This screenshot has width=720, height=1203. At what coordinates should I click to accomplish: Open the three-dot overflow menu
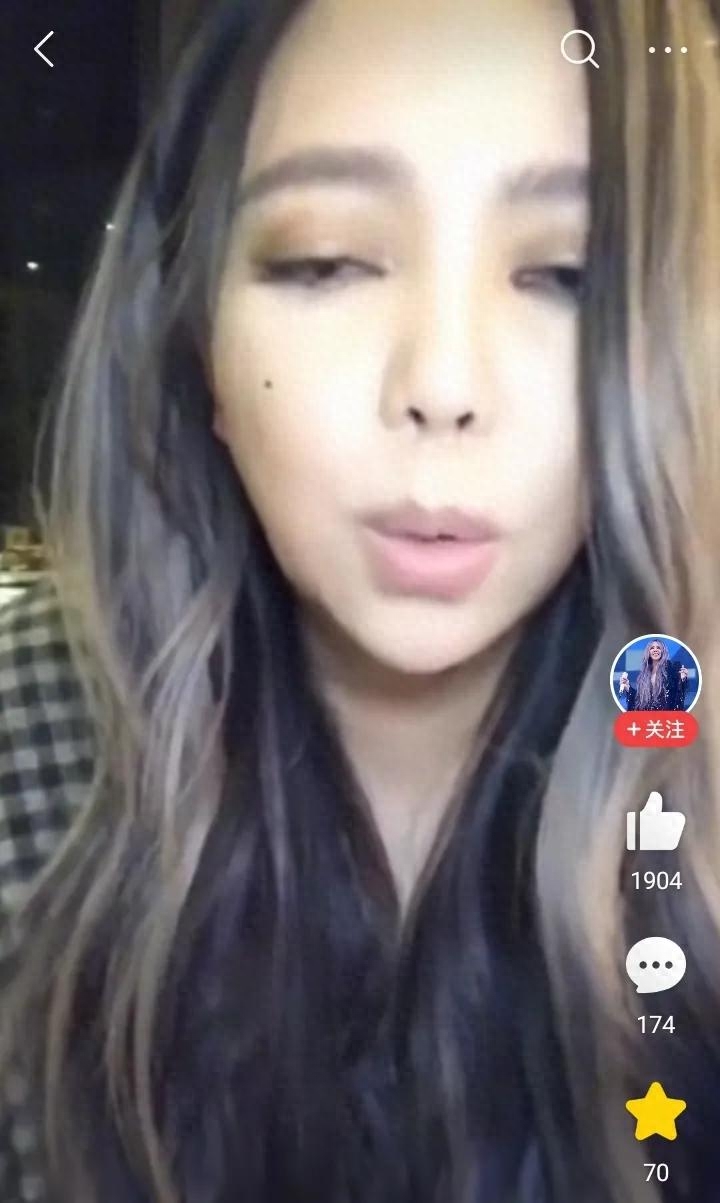click(667, 49)
